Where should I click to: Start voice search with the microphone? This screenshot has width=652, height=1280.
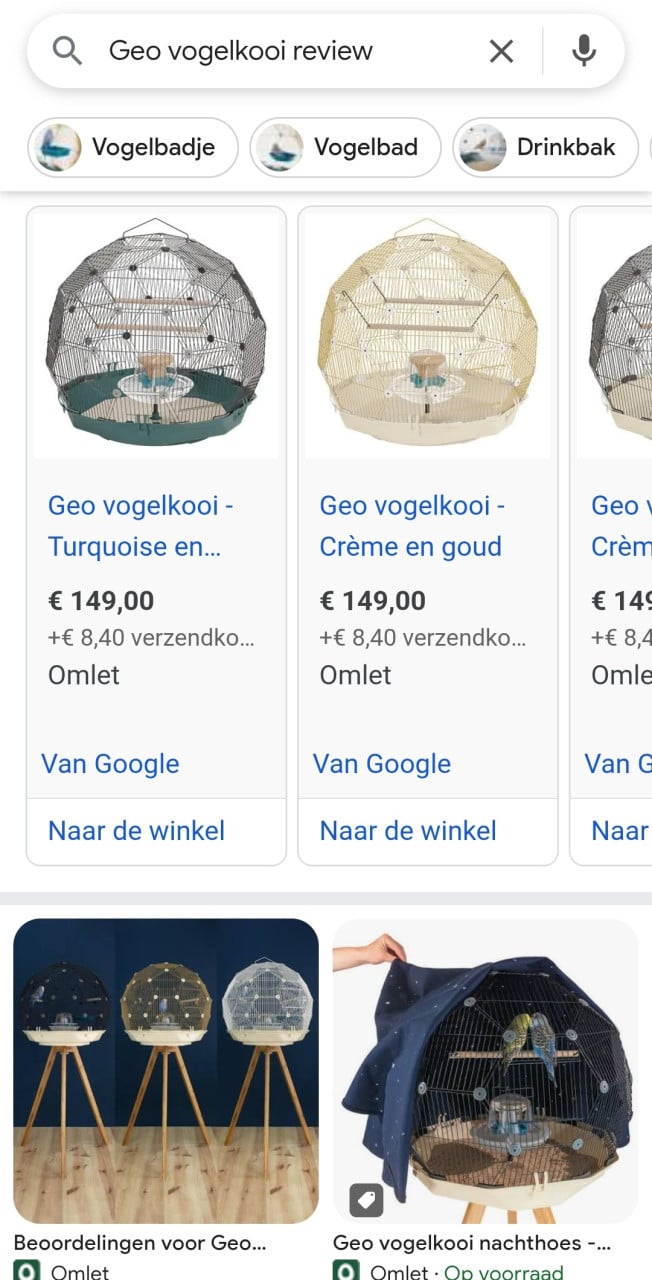tap(584, 51)
